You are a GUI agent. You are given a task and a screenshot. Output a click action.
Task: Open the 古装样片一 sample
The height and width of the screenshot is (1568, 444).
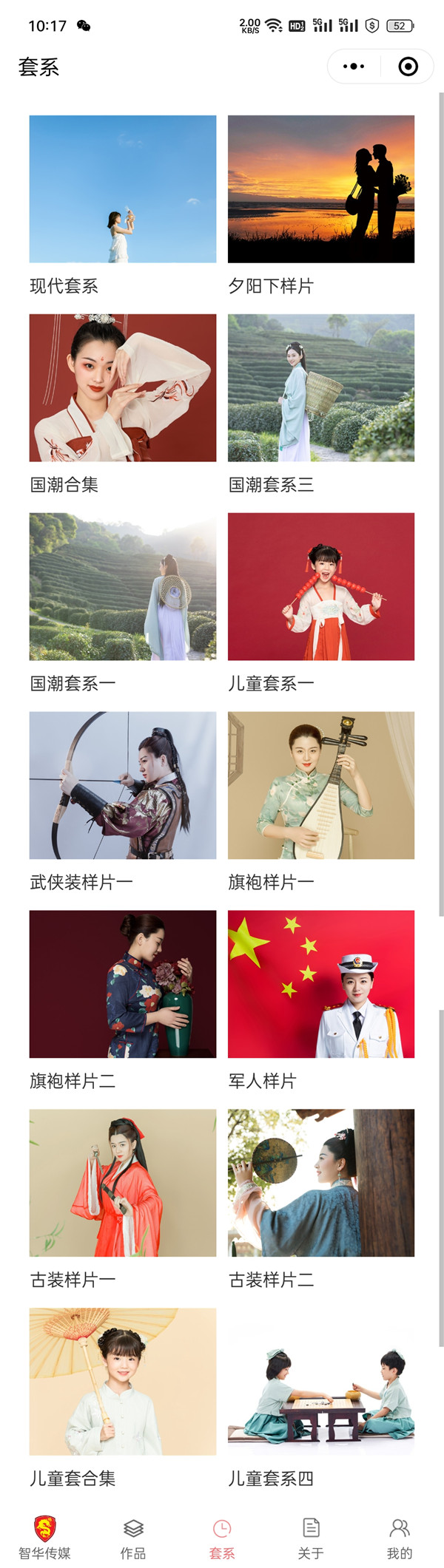tap(123, 1183)
